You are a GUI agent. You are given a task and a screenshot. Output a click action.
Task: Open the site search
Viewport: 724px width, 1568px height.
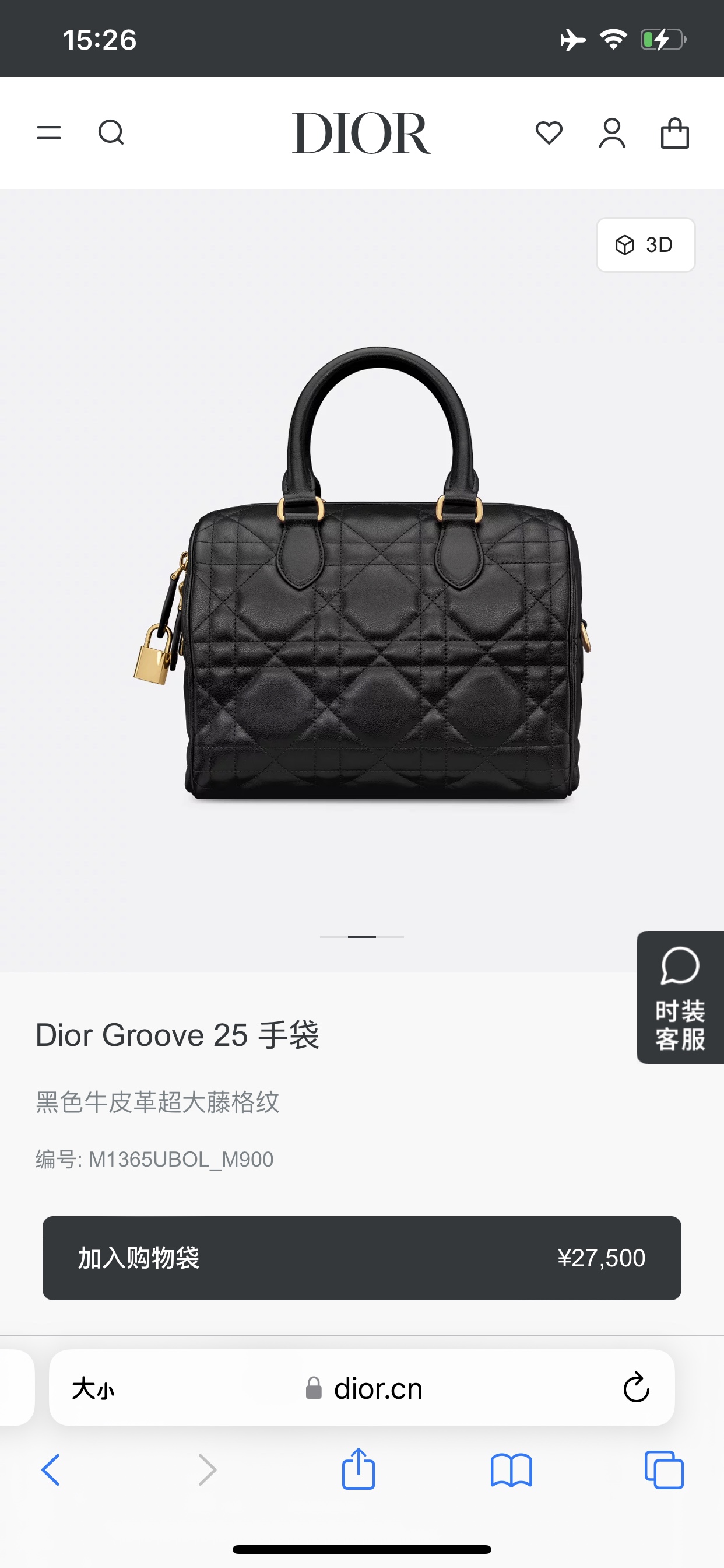(111, 132)
